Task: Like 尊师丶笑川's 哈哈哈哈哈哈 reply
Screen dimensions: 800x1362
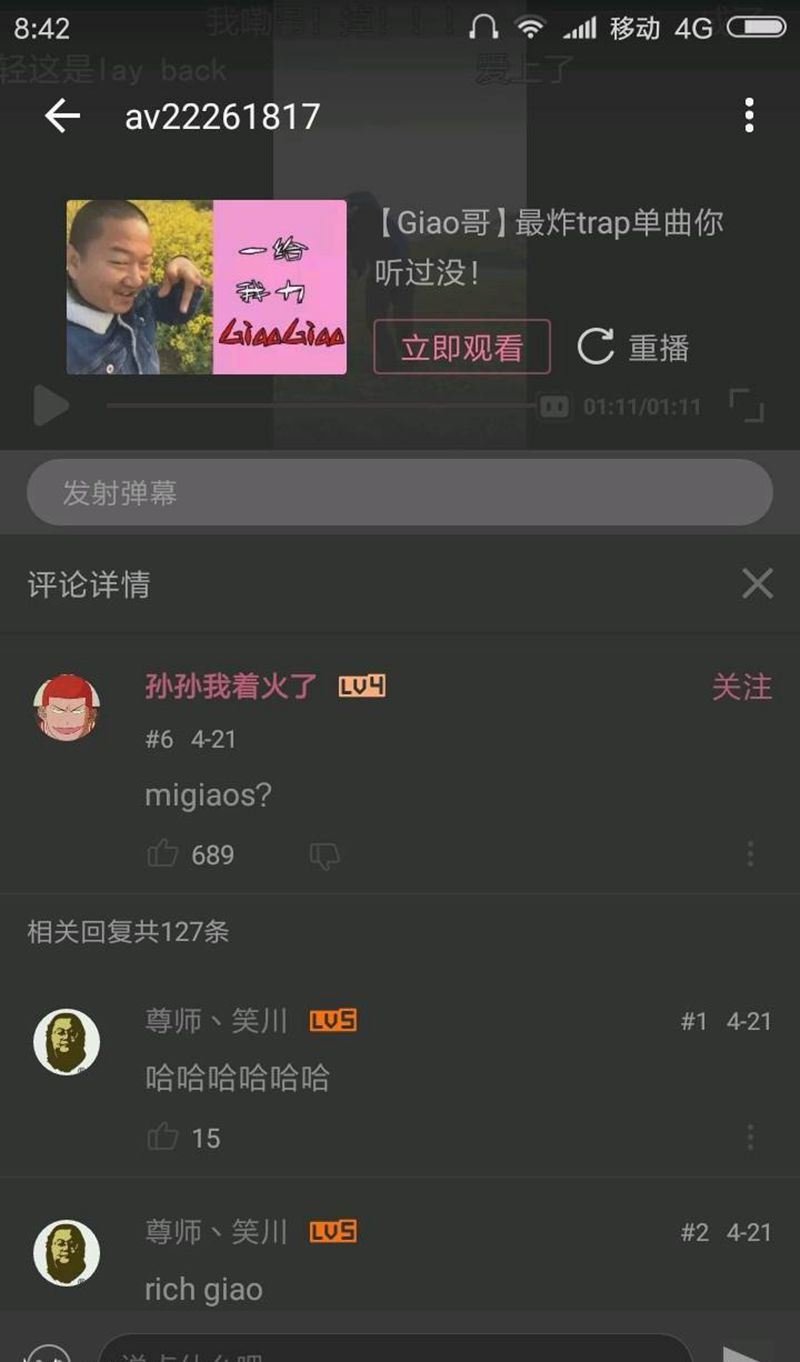Action: coord(163,1136)
